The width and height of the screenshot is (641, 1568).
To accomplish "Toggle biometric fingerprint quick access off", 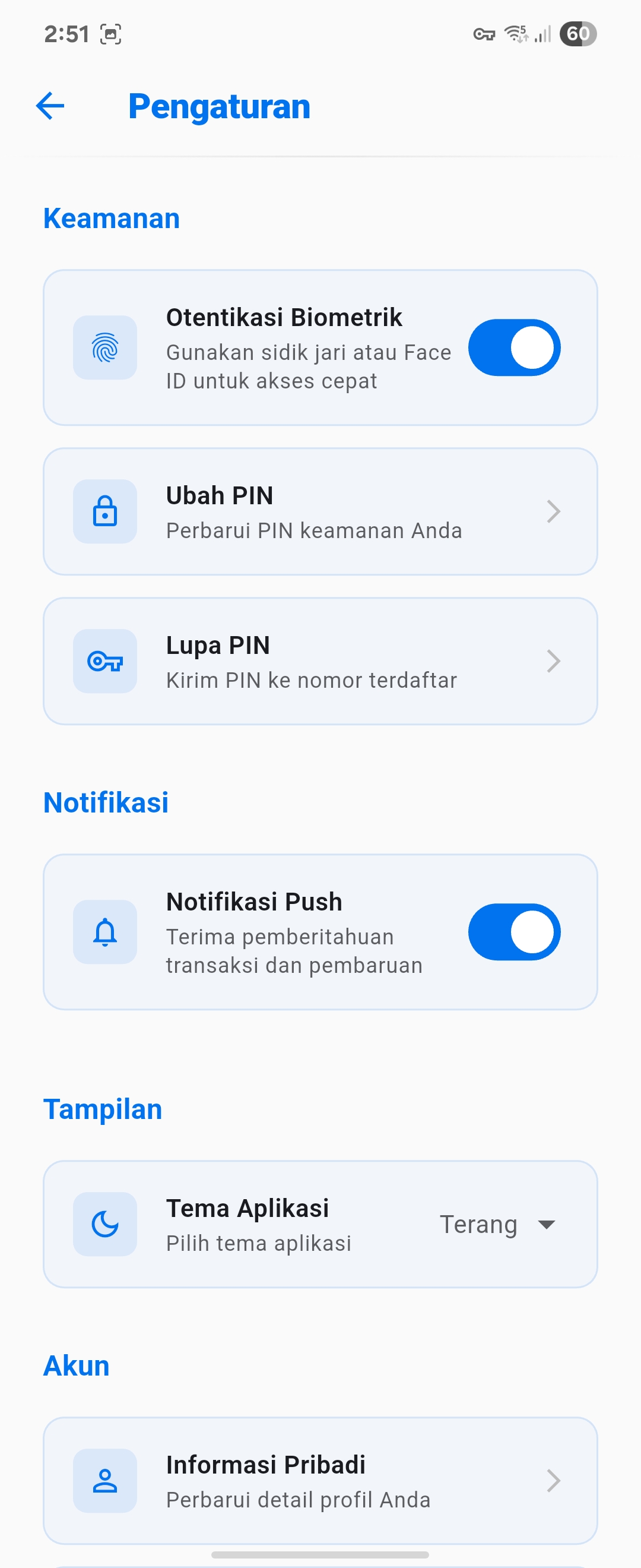I will click(x=515, y=348).
